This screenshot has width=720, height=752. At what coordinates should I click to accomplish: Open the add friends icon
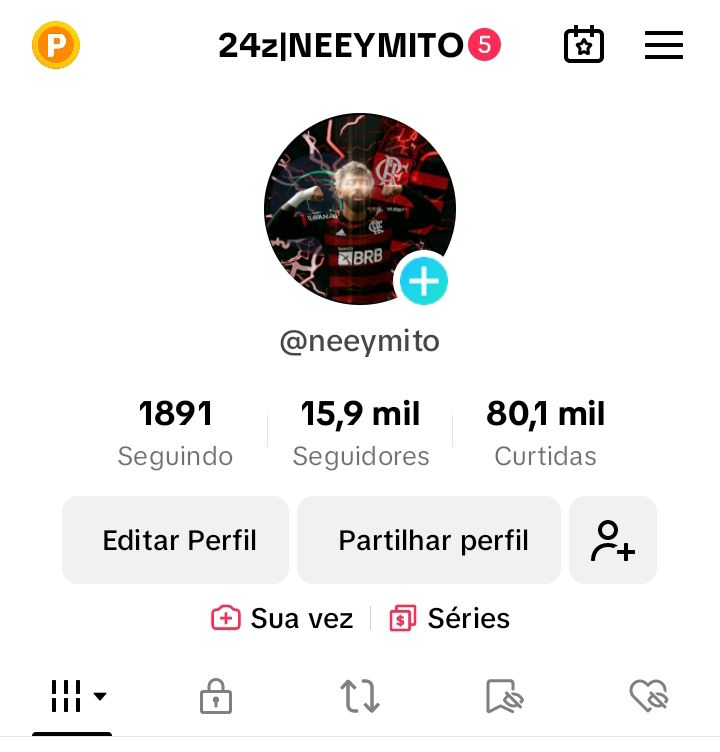point(613,540)
